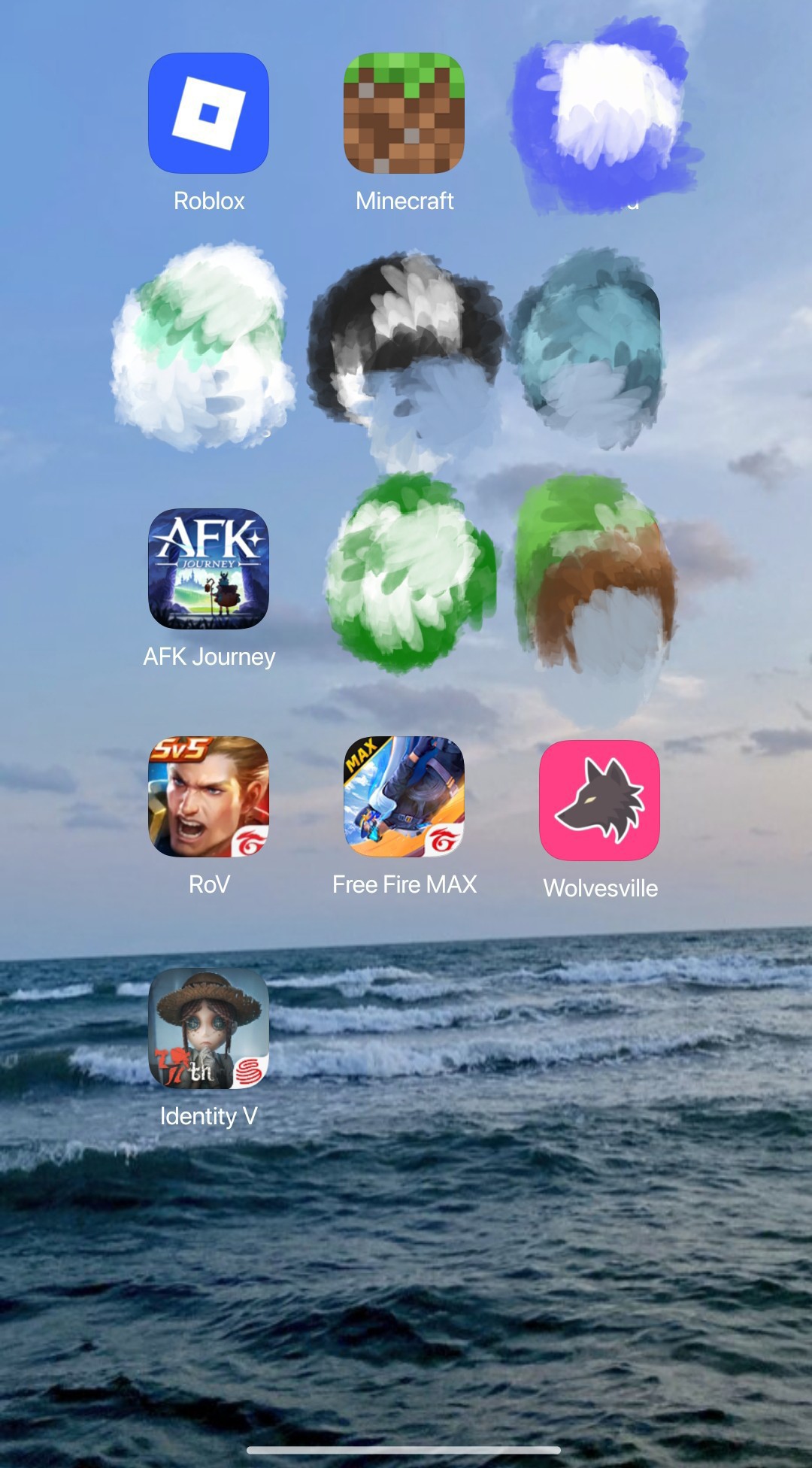Open Identity V
Screen dimensions: 812x1468
(208, 1028)
